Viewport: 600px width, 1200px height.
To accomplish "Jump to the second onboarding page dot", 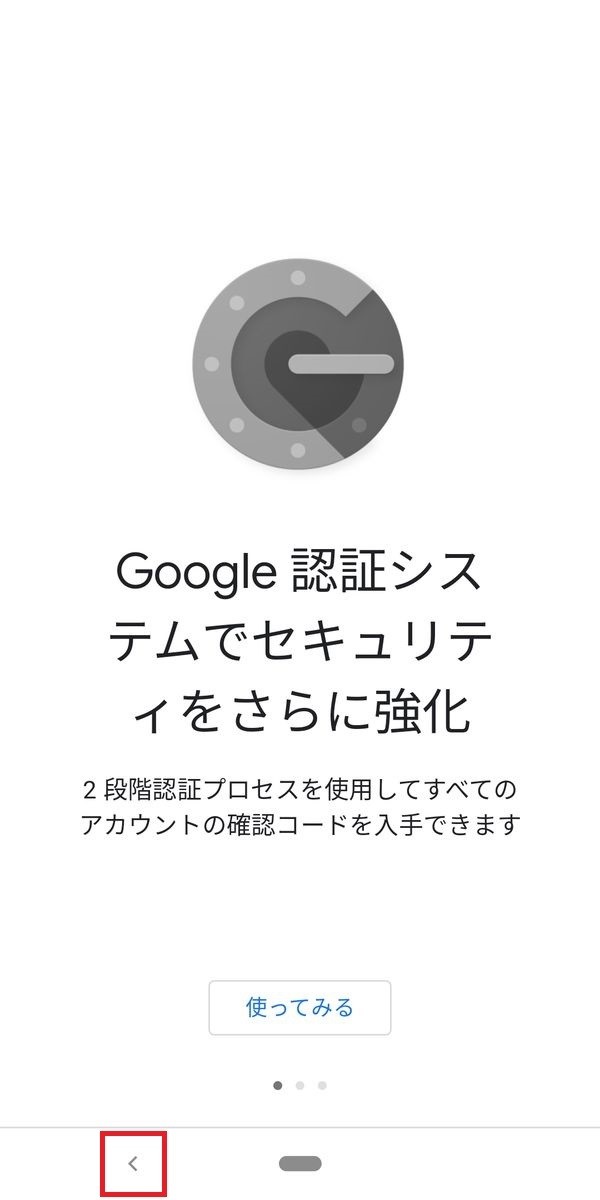I will tap(300, 1085).
